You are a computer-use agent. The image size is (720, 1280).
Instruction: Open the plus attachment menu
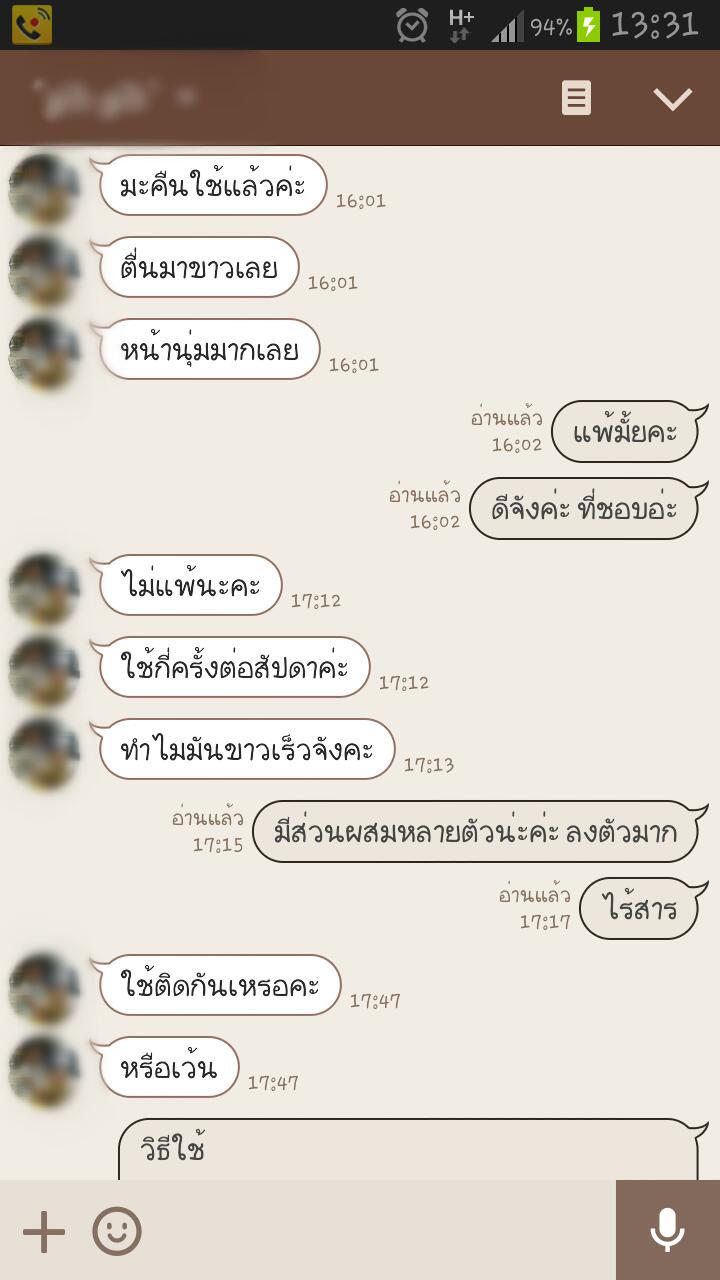coord(44,1232)
